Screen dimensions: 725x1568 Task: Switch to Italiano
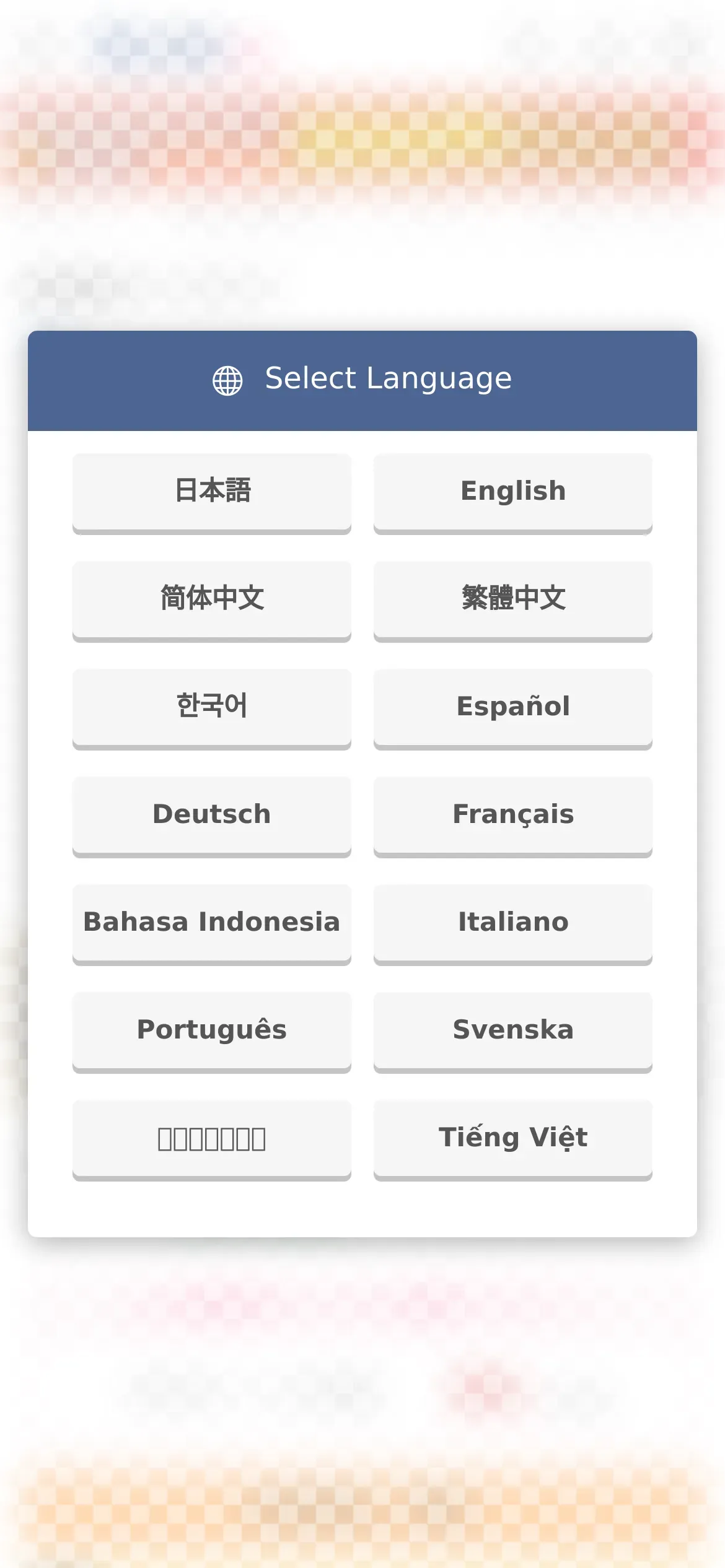(513, 924)
